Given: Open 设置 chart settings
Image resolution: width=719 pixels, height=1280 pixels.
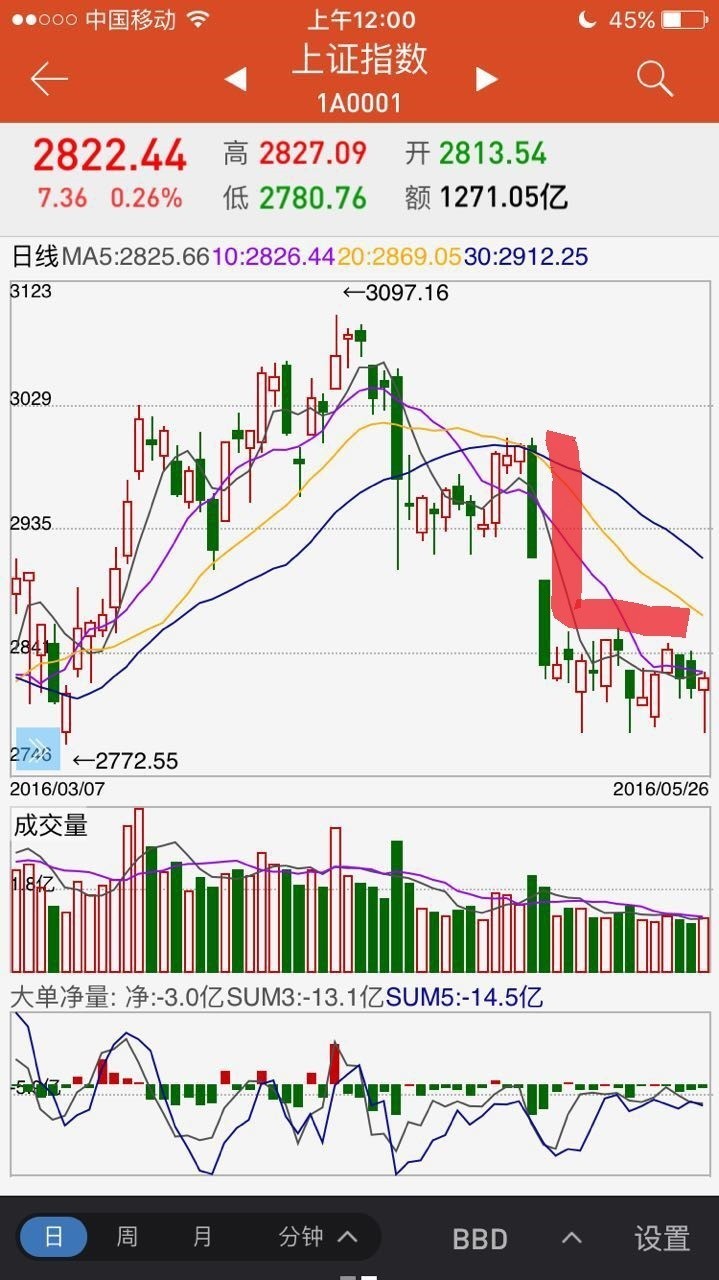Looking at the screenshot, I should [x=662, y=1238].
